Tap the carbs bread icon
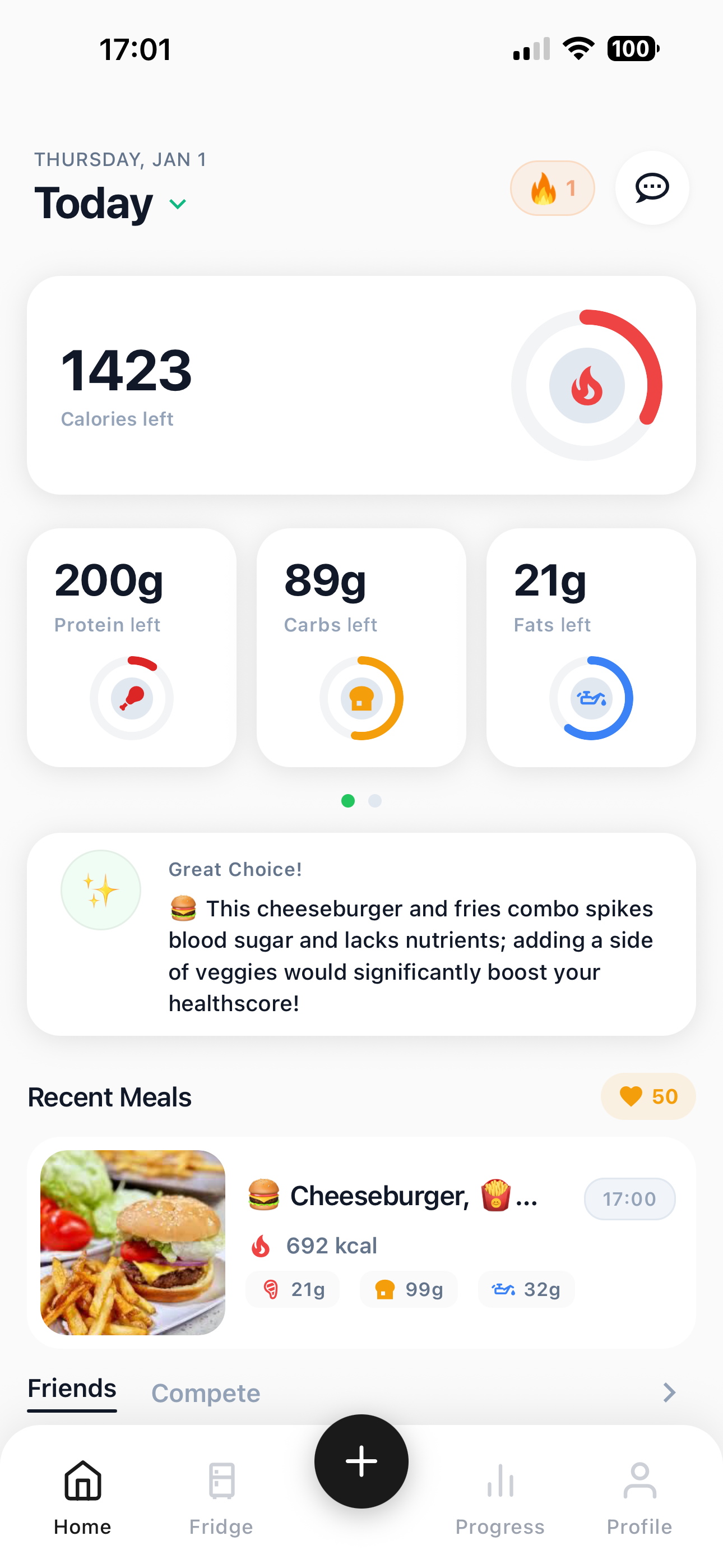This screenshot has height=1568, width=723. point(361,698)
